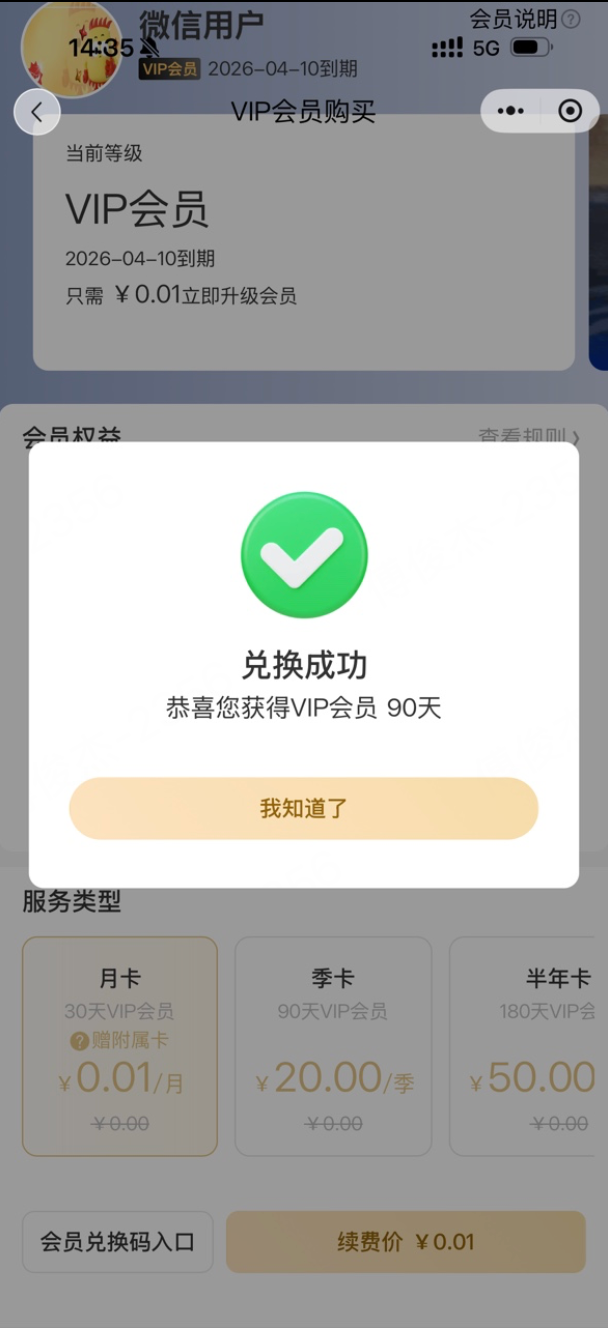
Task: Open 会员兑换码入口
Action: (118, 1242)
